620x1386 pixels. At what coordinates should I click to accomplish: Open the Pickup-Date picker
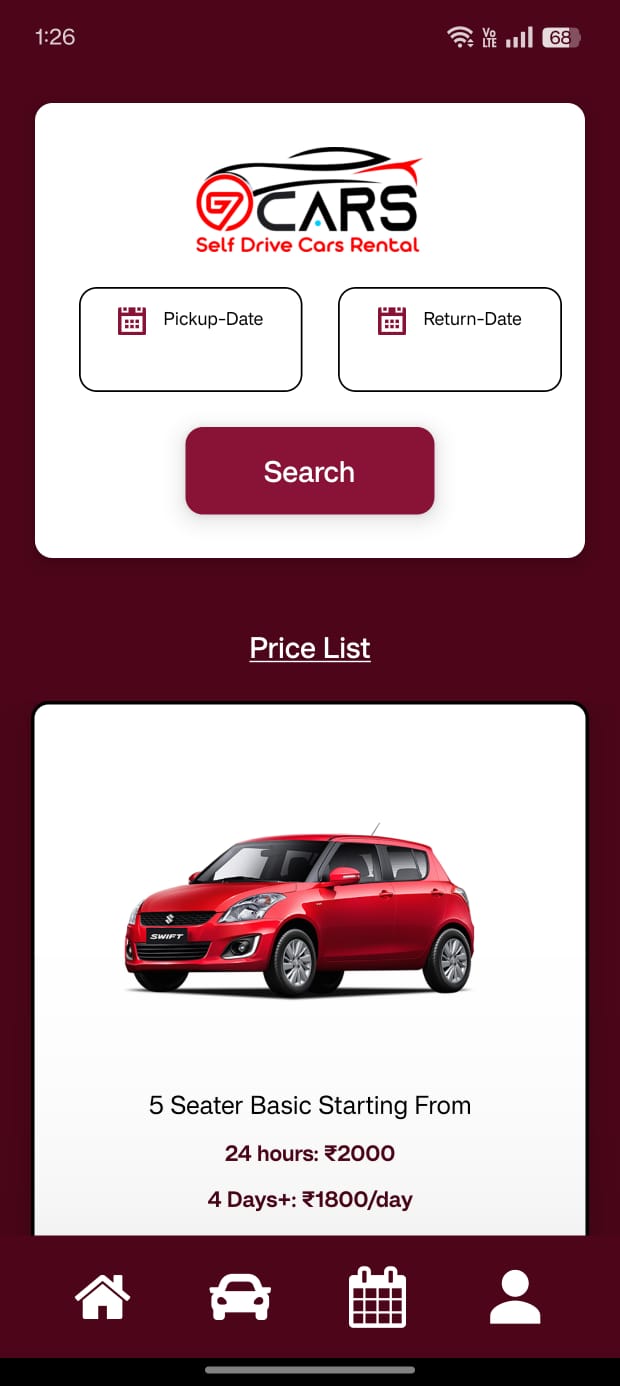click(x=190, y=339)
